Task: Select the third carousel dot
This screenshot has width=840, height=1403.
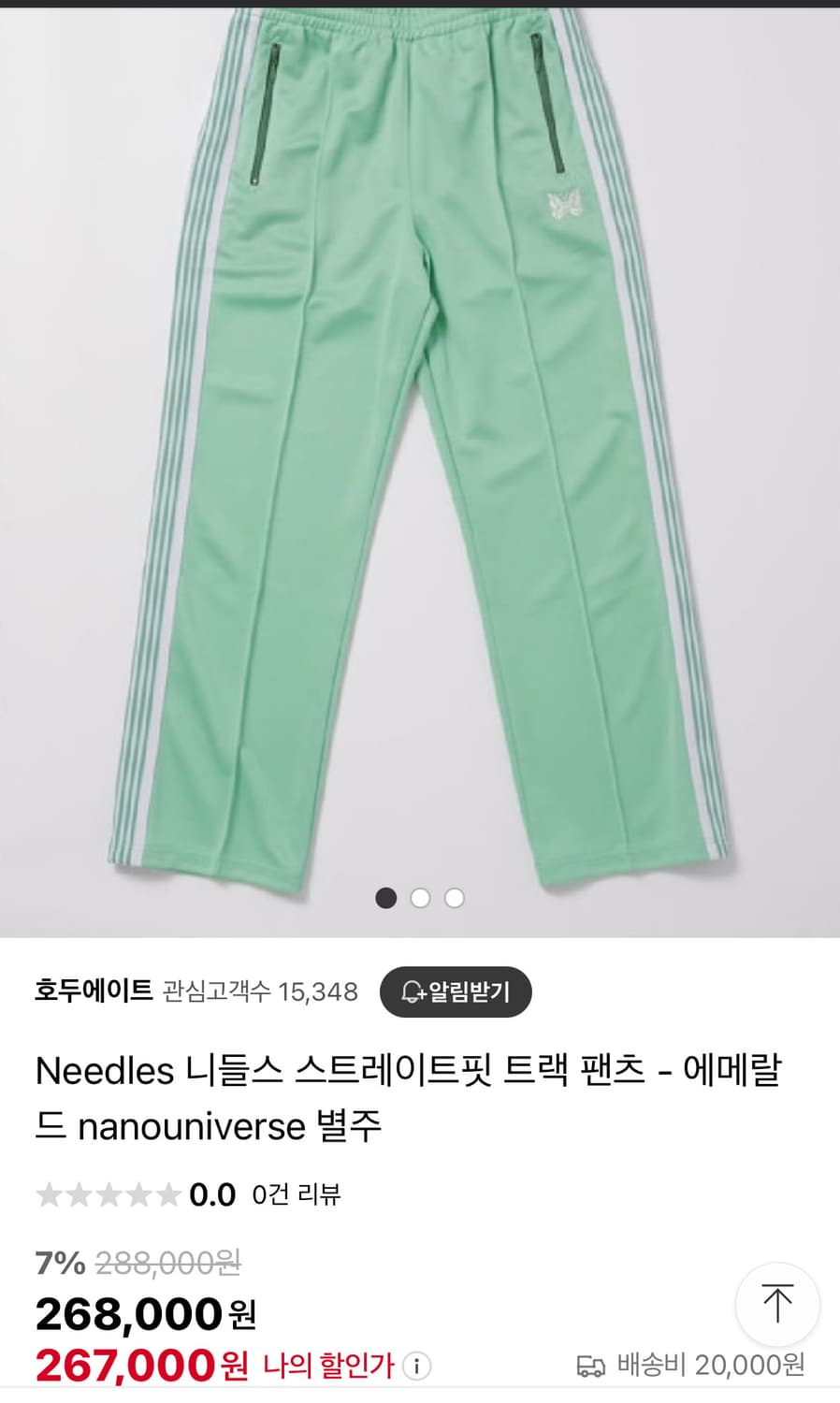Action: (454, 897)
